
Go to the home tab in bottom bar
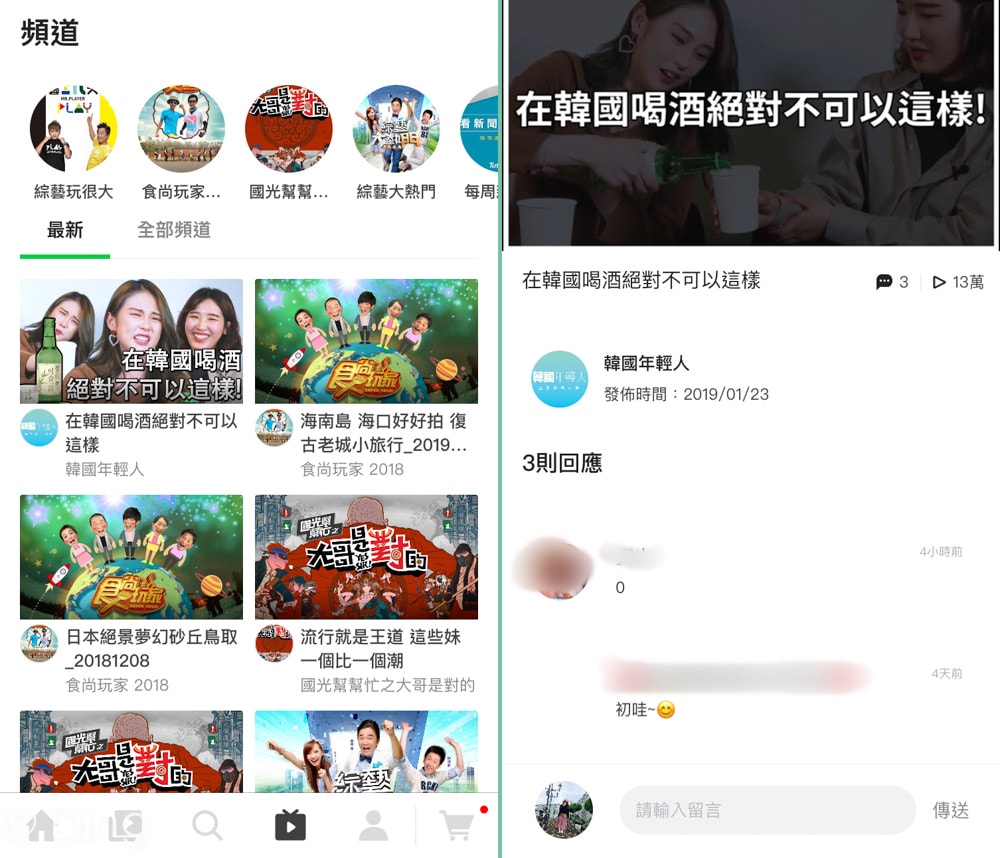(41, 825)
